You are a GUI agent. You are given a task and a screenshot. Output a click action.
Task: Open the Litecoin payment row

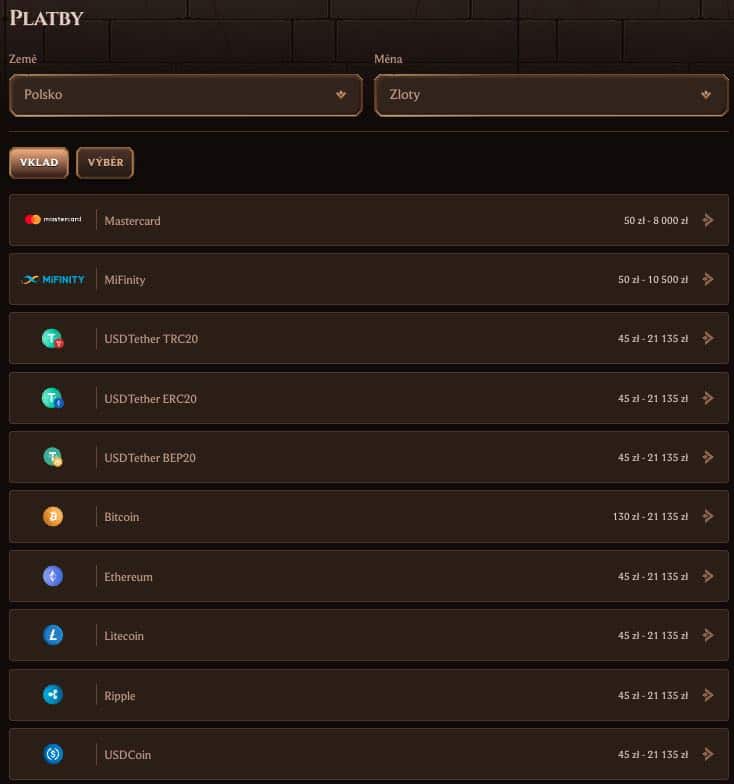368,635
